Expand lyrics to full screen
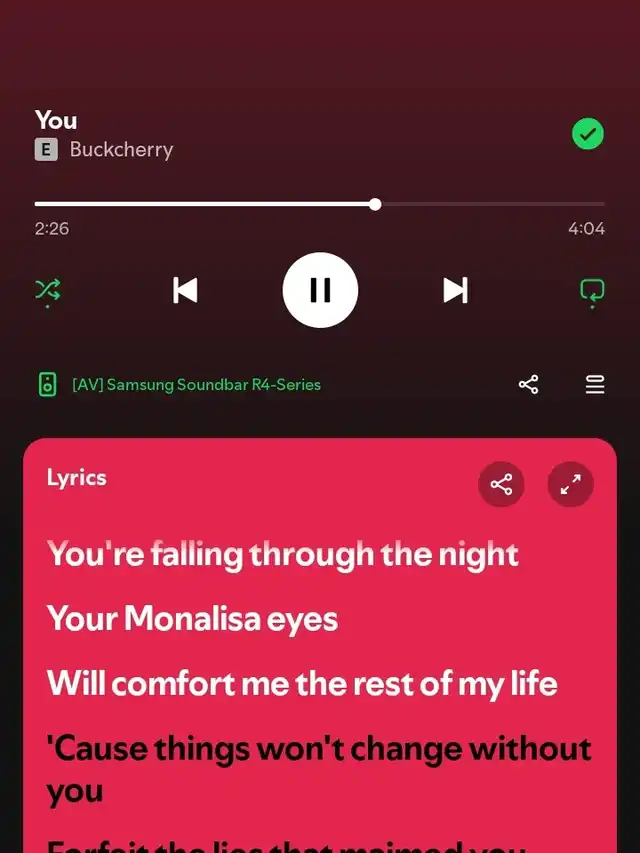 click(x=570, y=485)
